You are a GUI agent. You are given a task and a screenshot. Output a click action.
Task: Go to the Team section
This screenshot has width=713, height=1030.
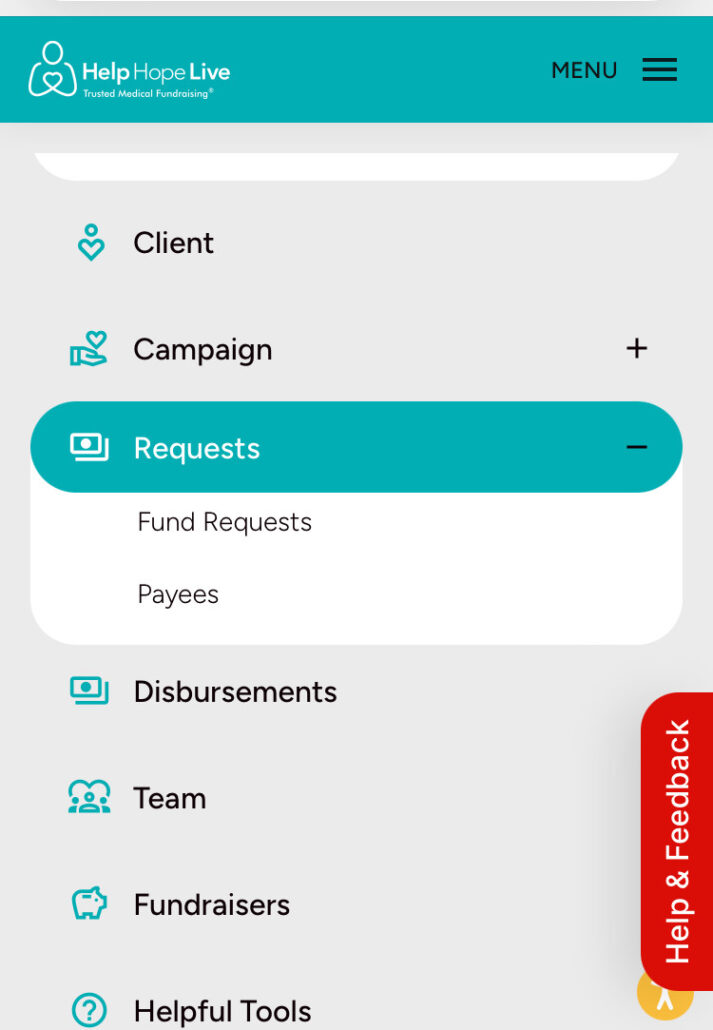169,798
